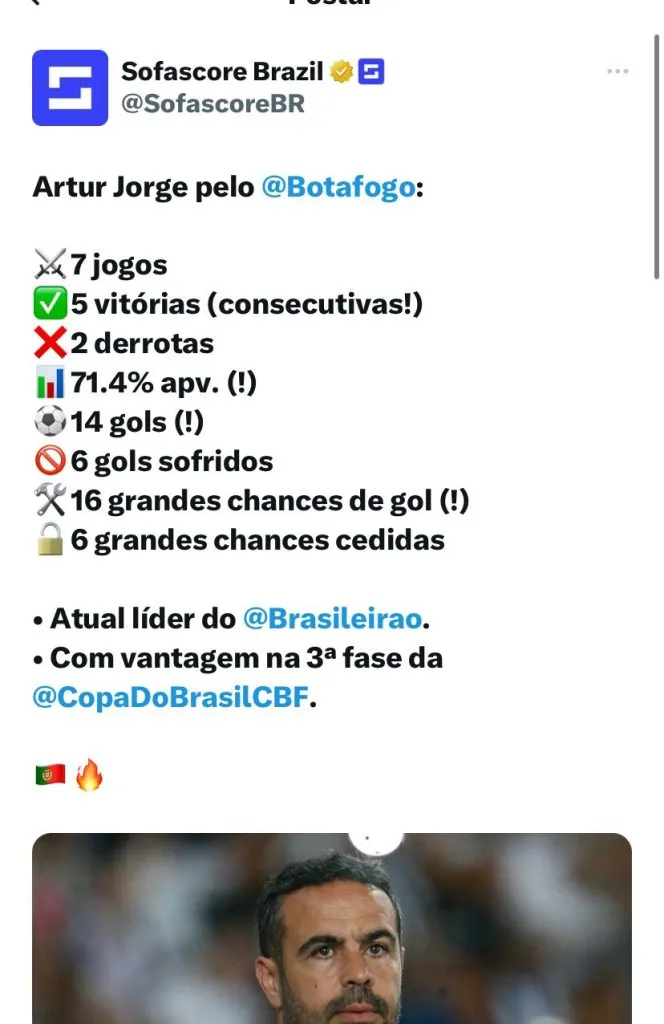664x1024 pixels.
Task: Open Sofascore Brazil profile avatar
Action: click(x=69, y=88)
